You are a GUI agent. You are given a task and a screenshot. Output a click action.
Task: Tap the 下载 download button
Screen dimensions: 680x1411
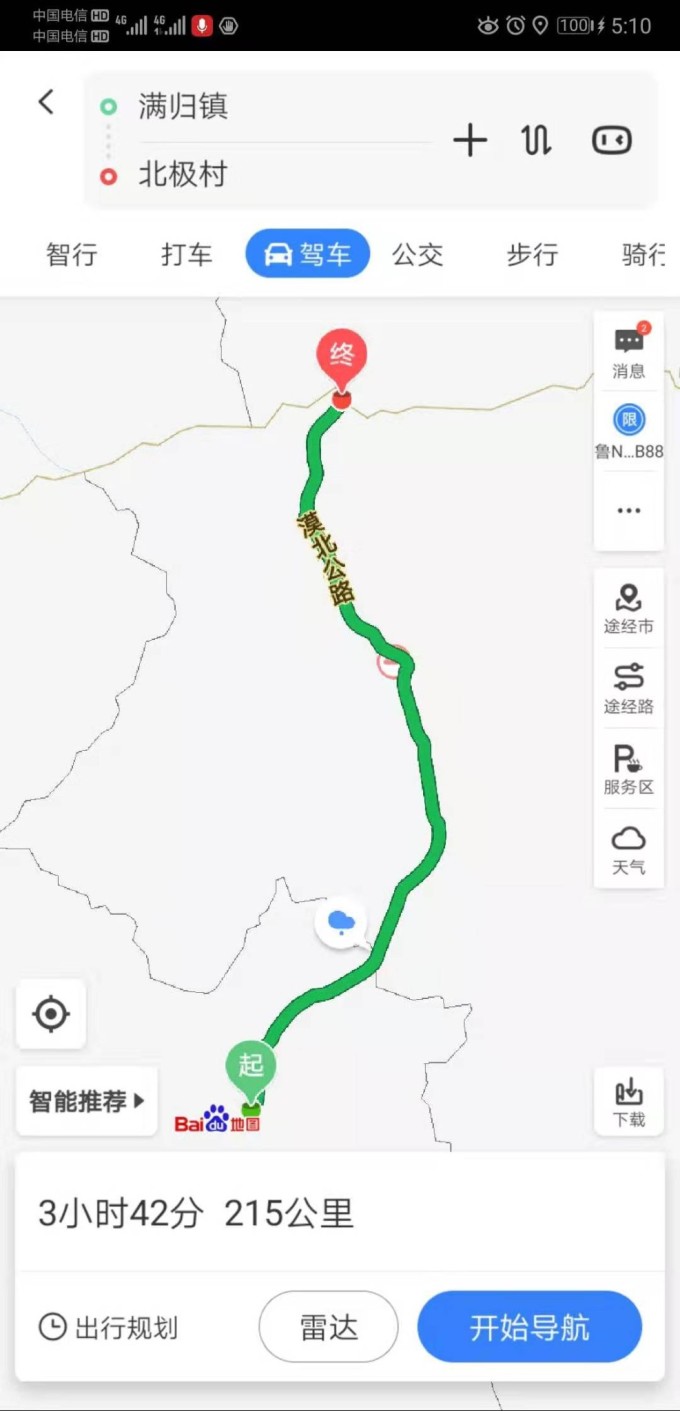tap(629, 1102)
